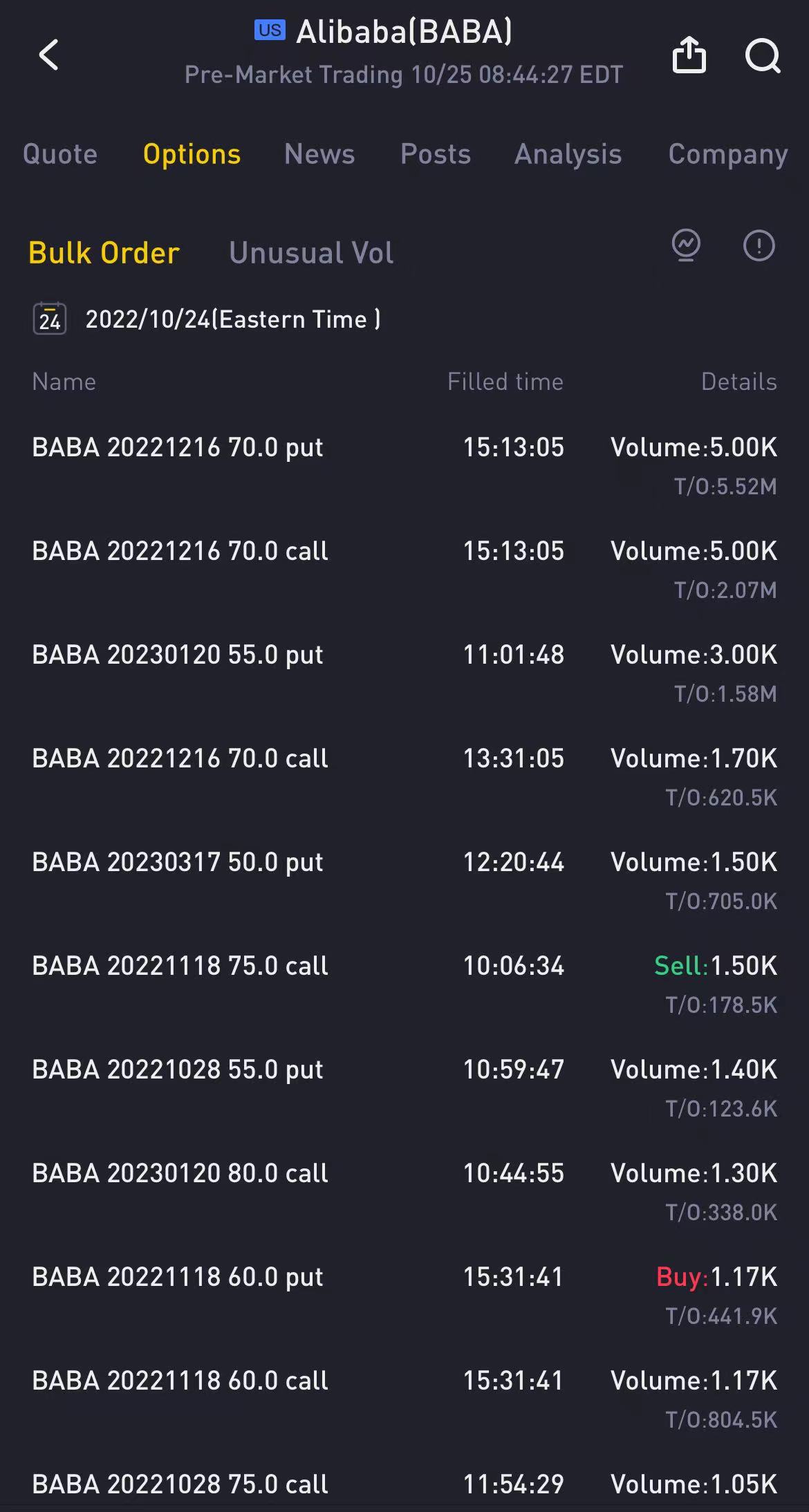The image size is (809, 1512).
Task: View BABA 20230317 50.0 put order
Action: pyautogui.click(x=404, y=881)
